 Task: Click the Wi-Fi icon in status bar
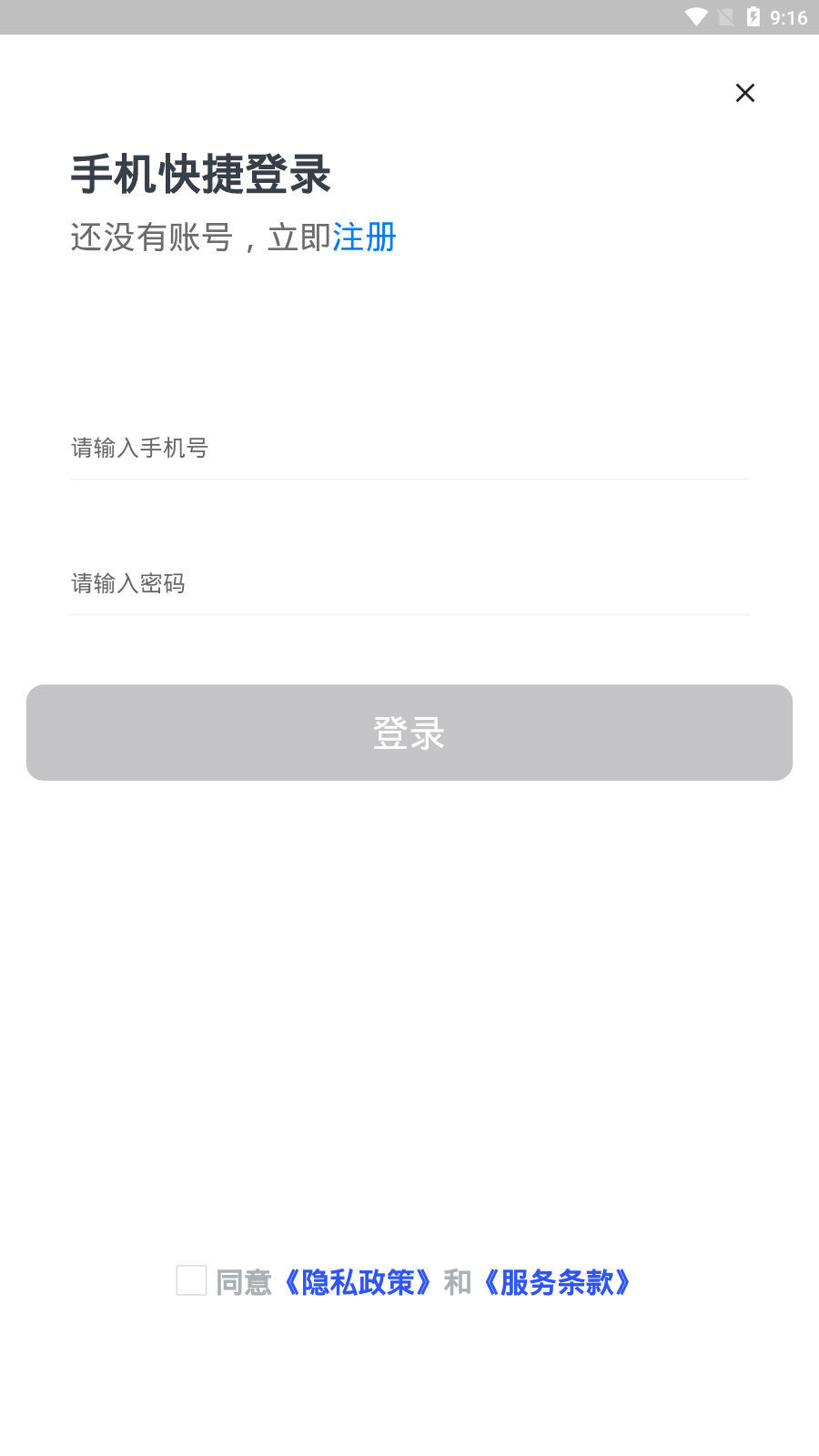click(699, 15)
